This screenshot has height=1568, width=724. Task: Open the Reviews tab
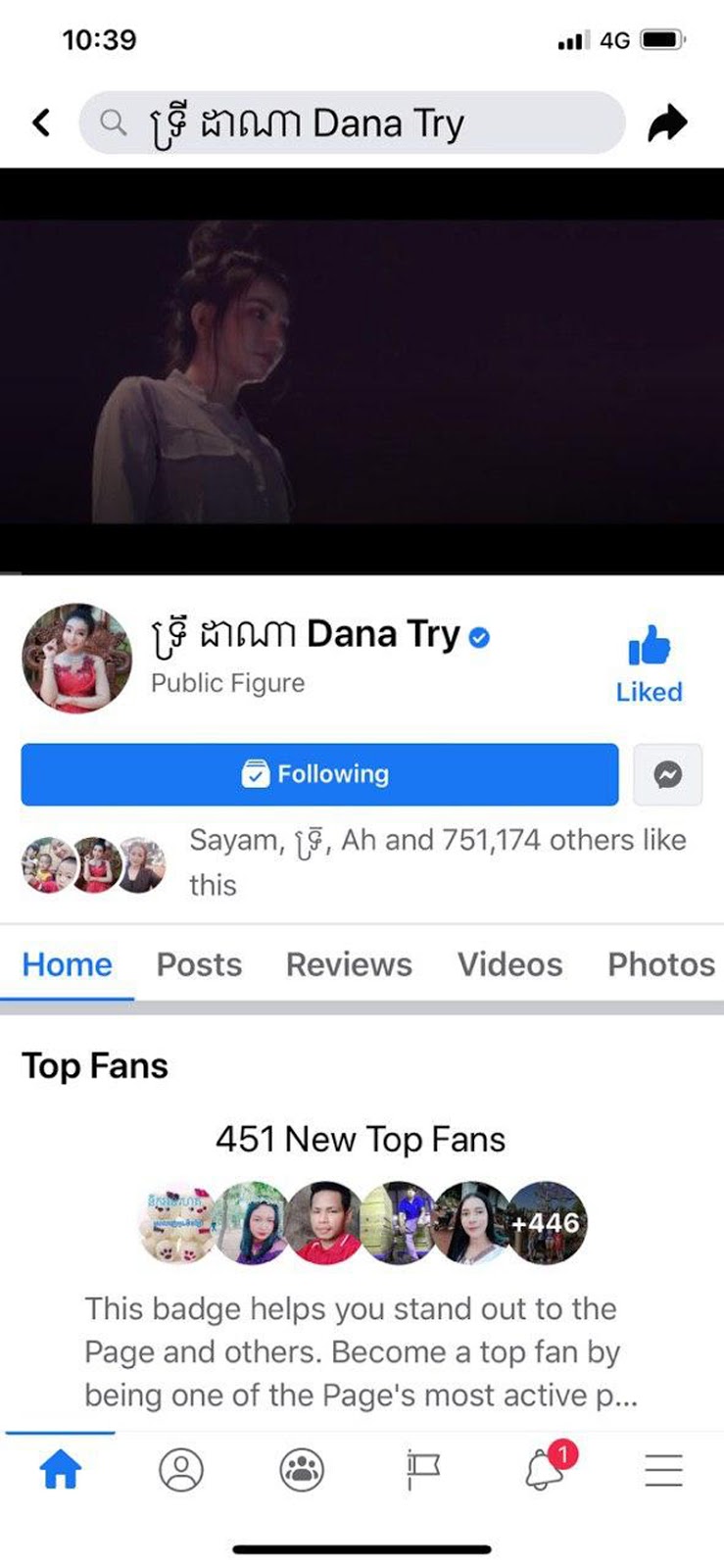pyautogui.click(x=349, y=964)
